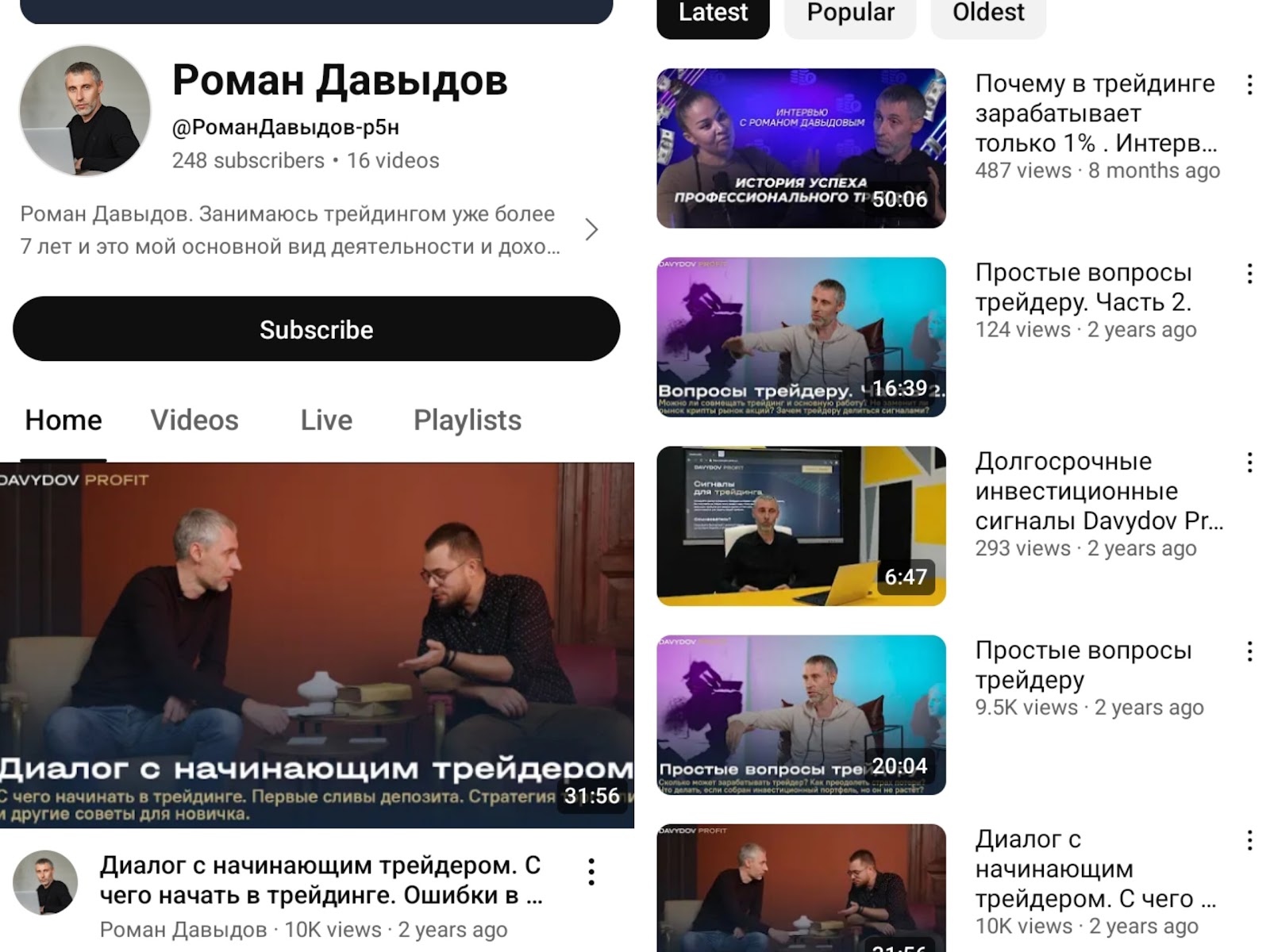Sort videos by Oldest
The height and width of the screenshot is (952, 1270).
(988, 13)
